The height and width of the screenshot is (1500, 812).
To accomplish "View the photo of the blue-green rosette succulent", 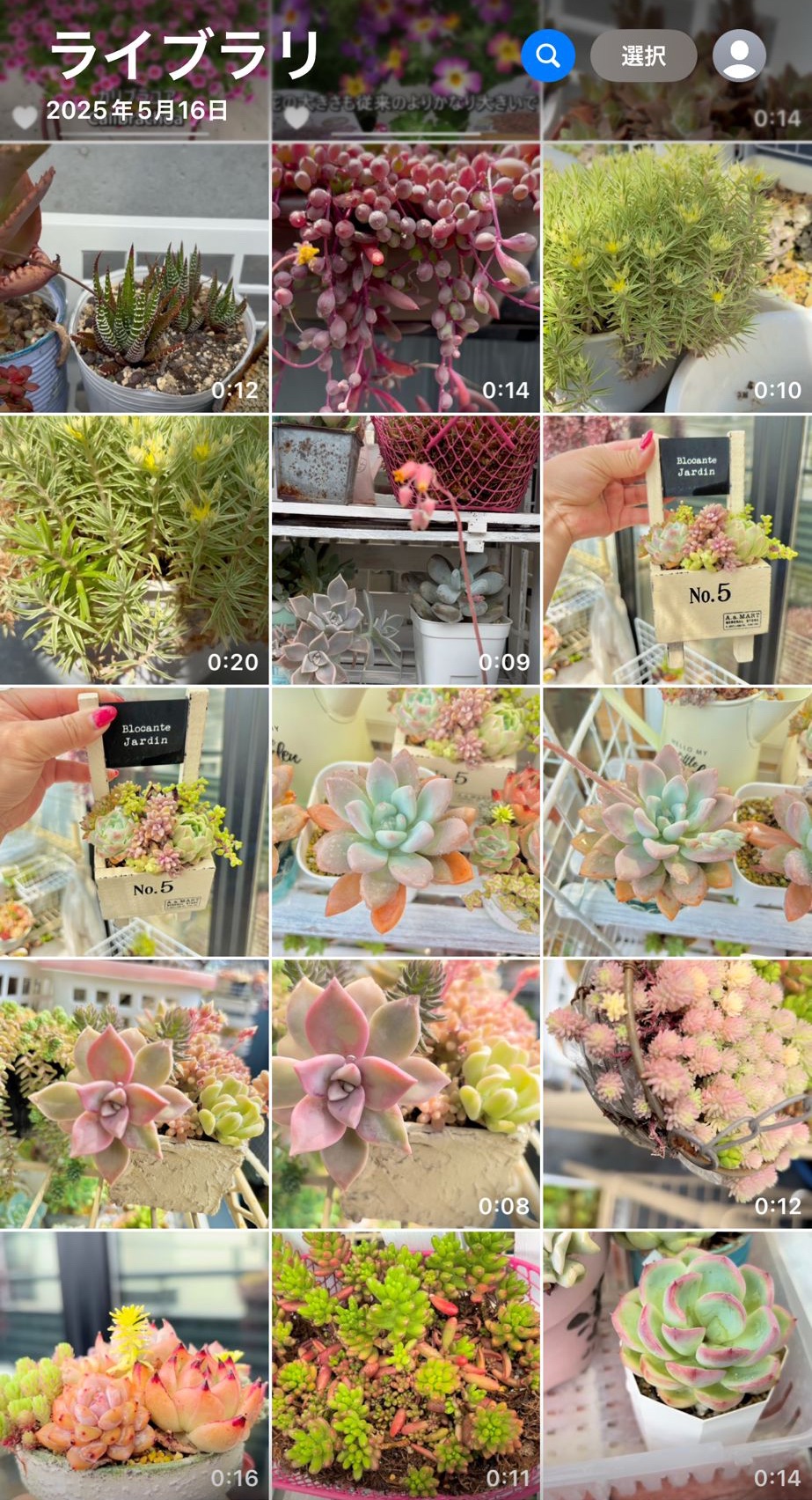I will coord(406,822).
